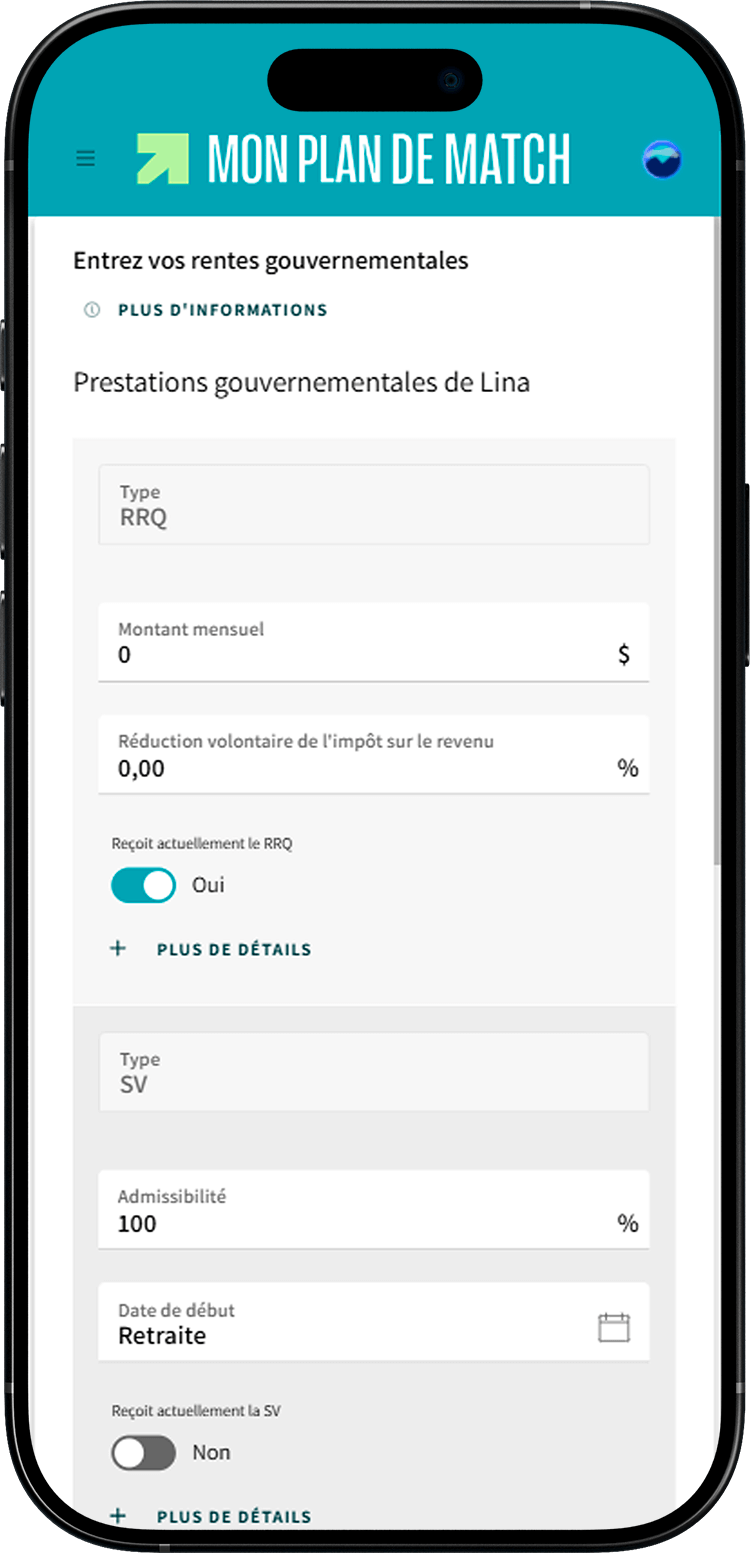750x1553 pixels.
Task: Edit Réduction volontaire de l'impôt field
Action: pos(360,768)
